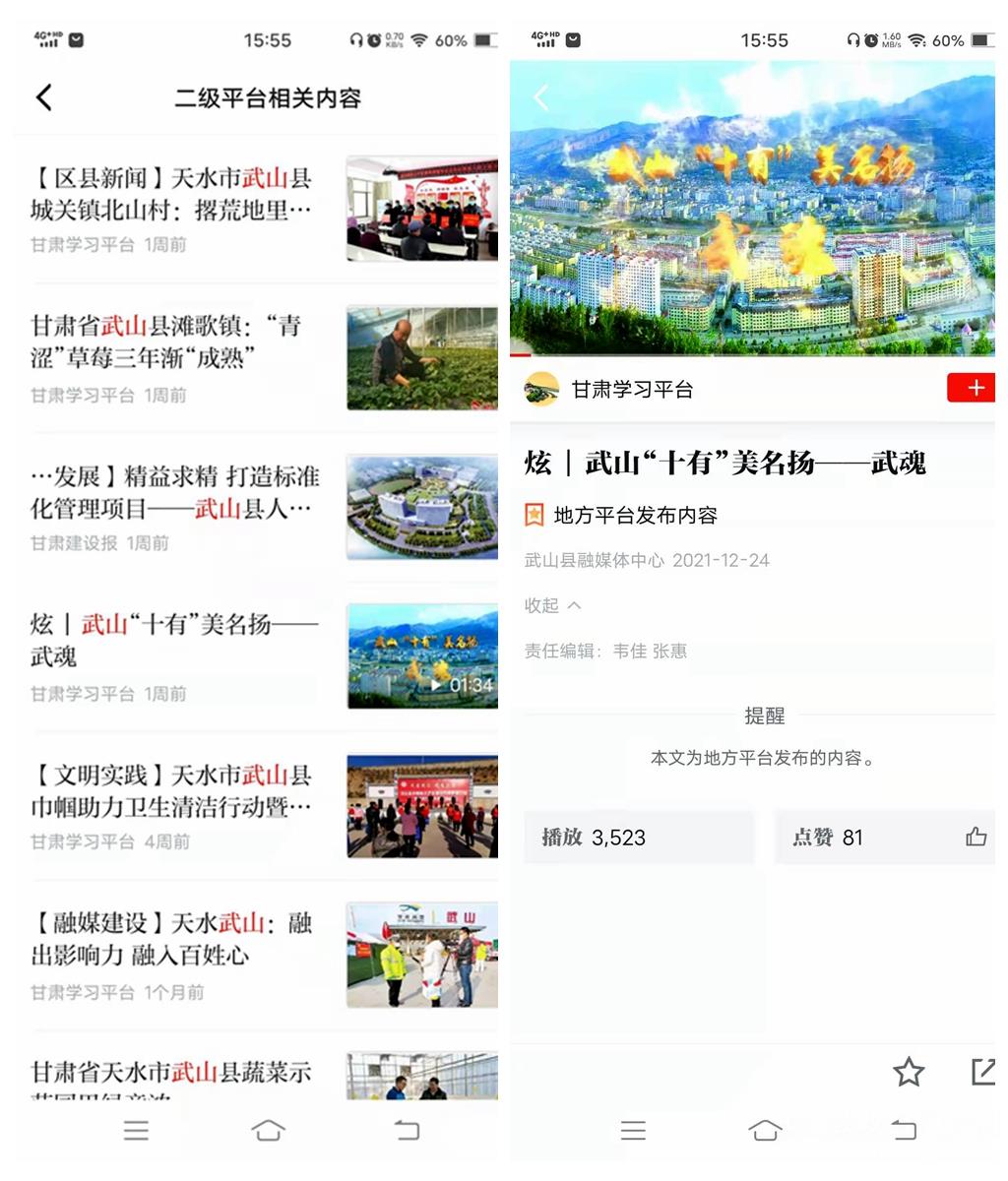Open the system recent apps menu
The height and width of the screenshot is (1181, 1008).
coord(633,1130)
